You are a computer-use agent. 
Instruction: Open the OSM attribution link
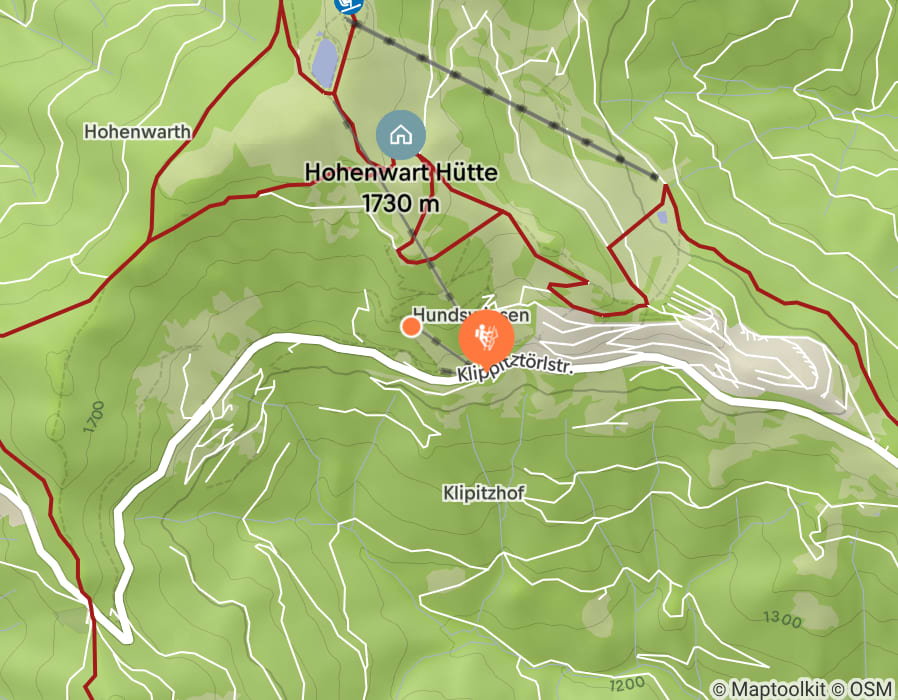(872, 689)
